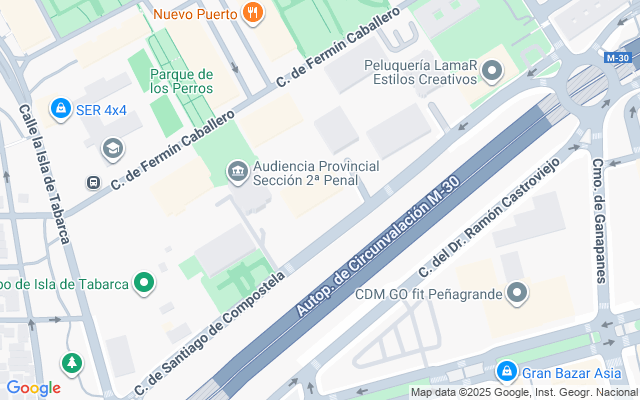The height and width of the screenshot is (400, 640).
Task: Open the Gran Bazar Asia shop pin
Action: pos(507,372)
